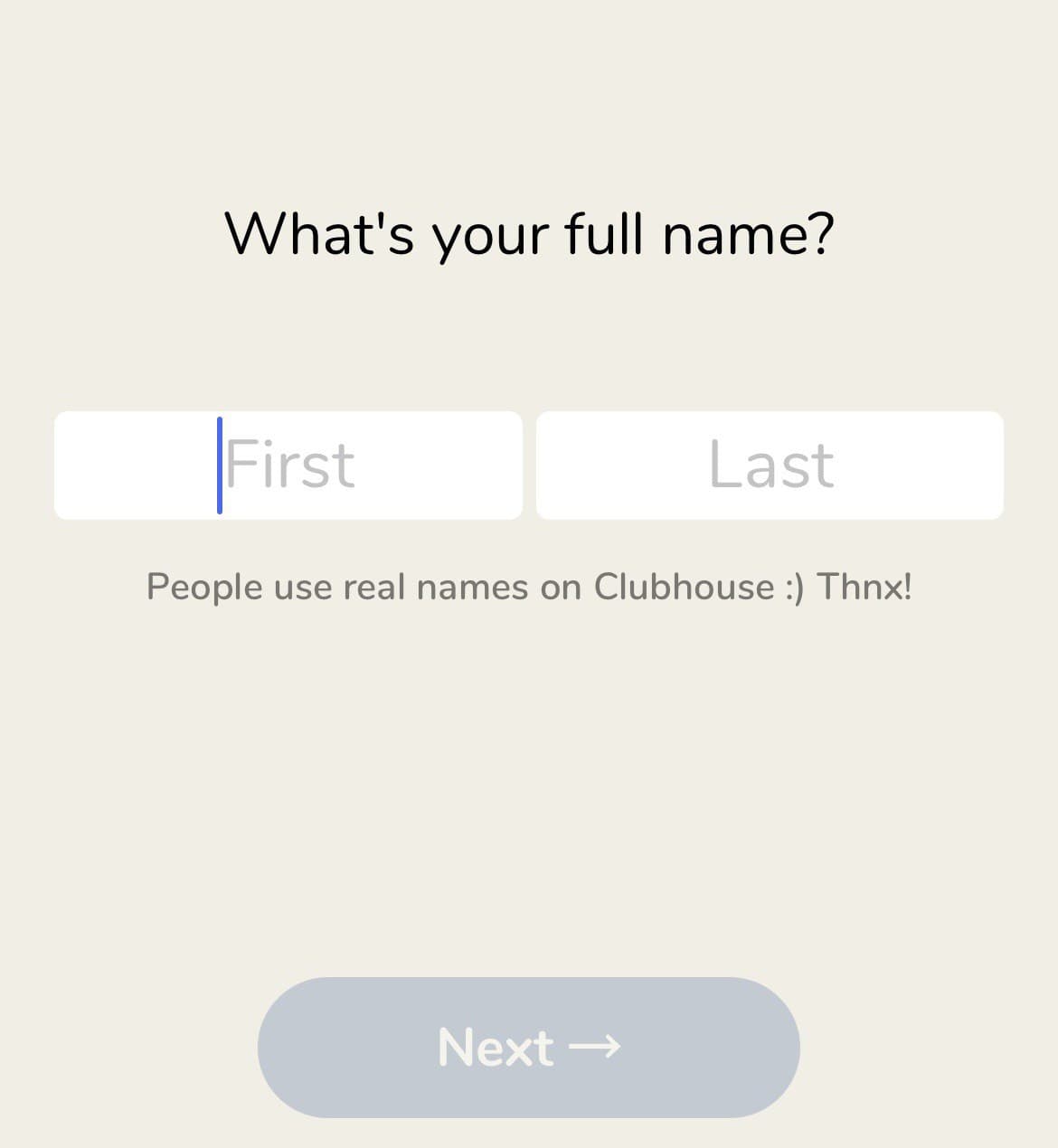Continue with the Next button
The image size is (1058, 1148).
[x=528, y=1047]
